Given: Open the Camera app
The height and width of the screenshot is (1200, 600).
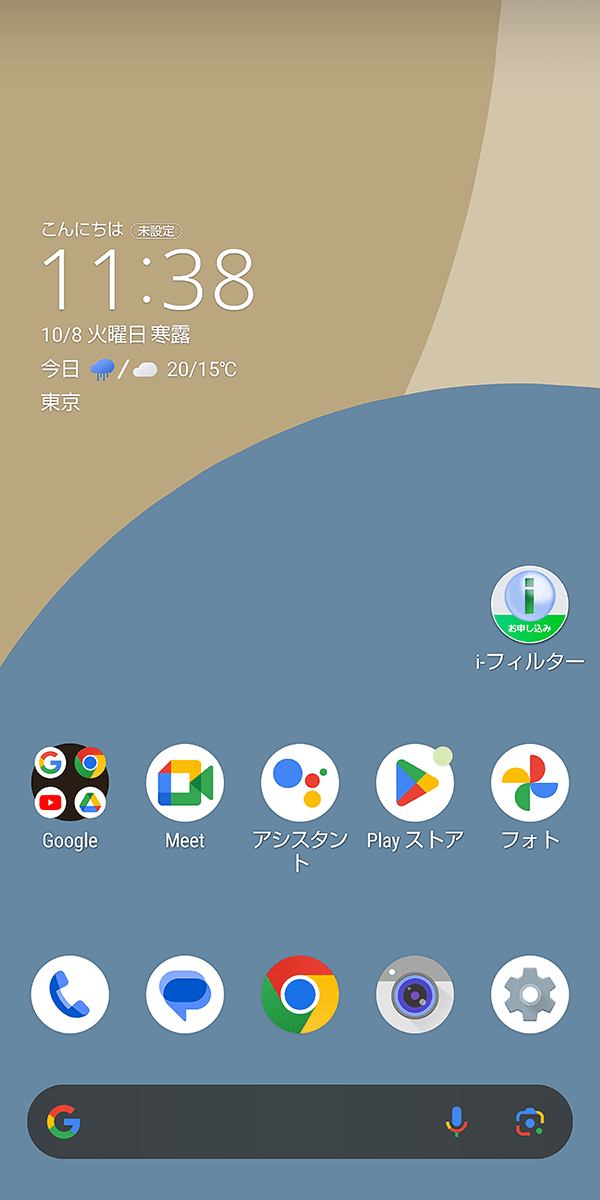Looking at the screenshot, I should click(x=415, y=994).
